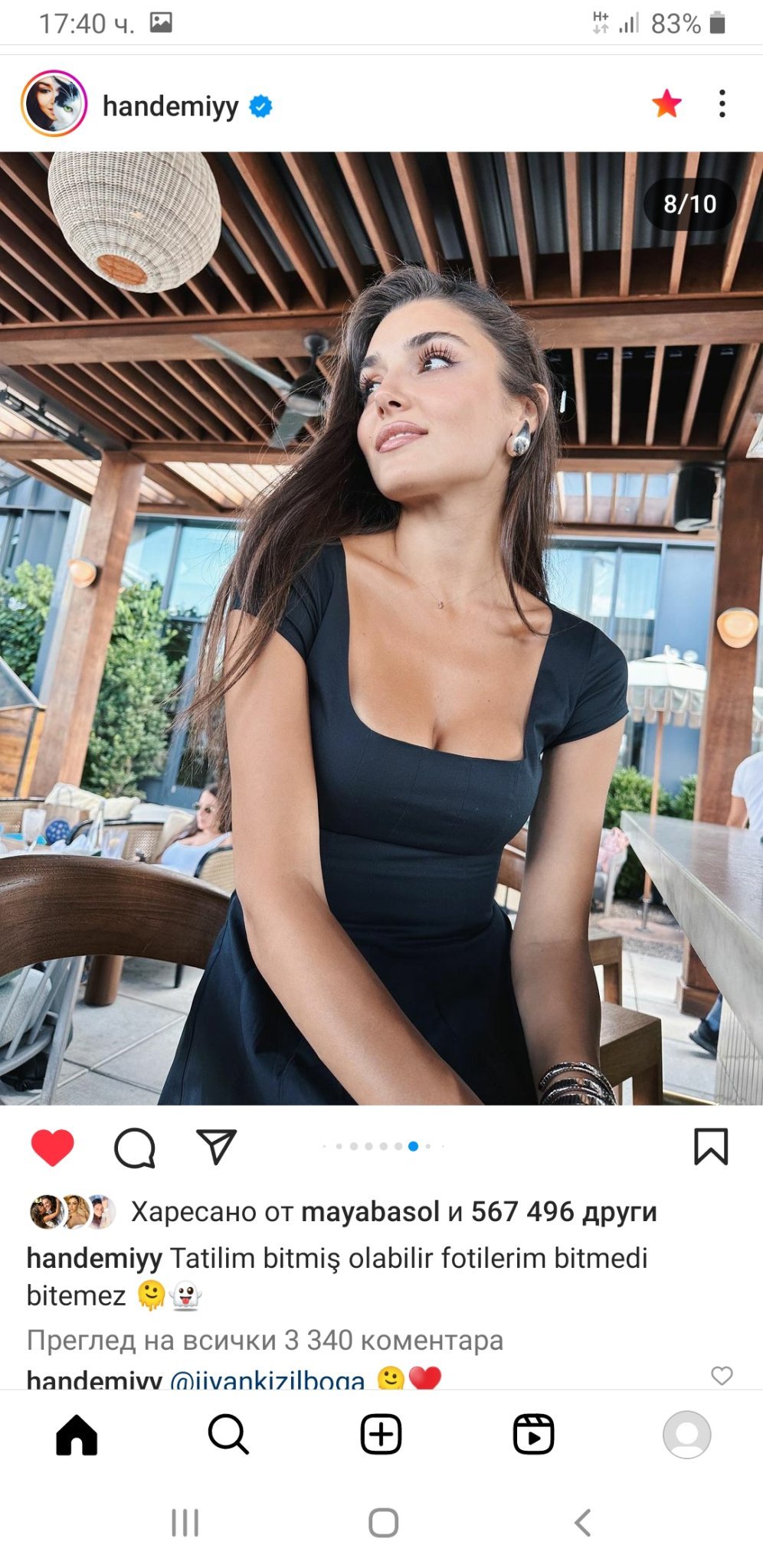View all 3 340 comments

[x=264, y=1340]
